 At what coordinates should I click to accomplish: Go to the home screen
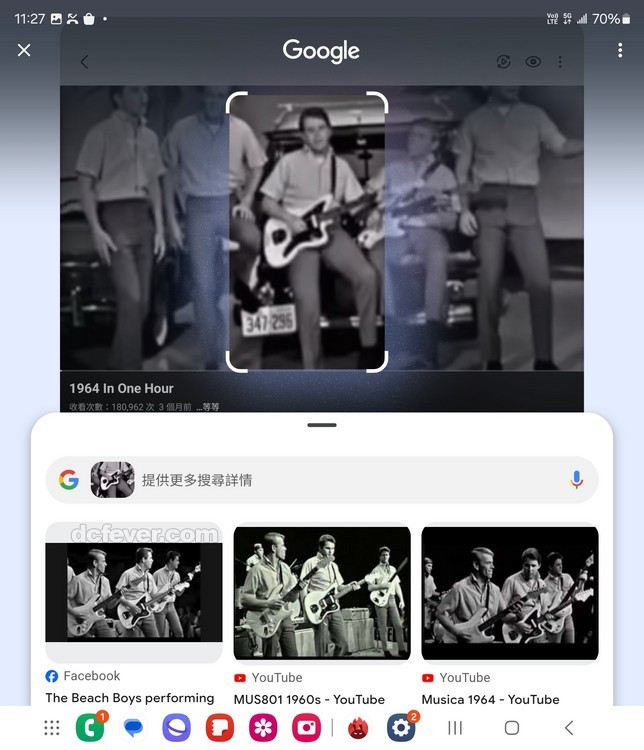coord(512,728)
